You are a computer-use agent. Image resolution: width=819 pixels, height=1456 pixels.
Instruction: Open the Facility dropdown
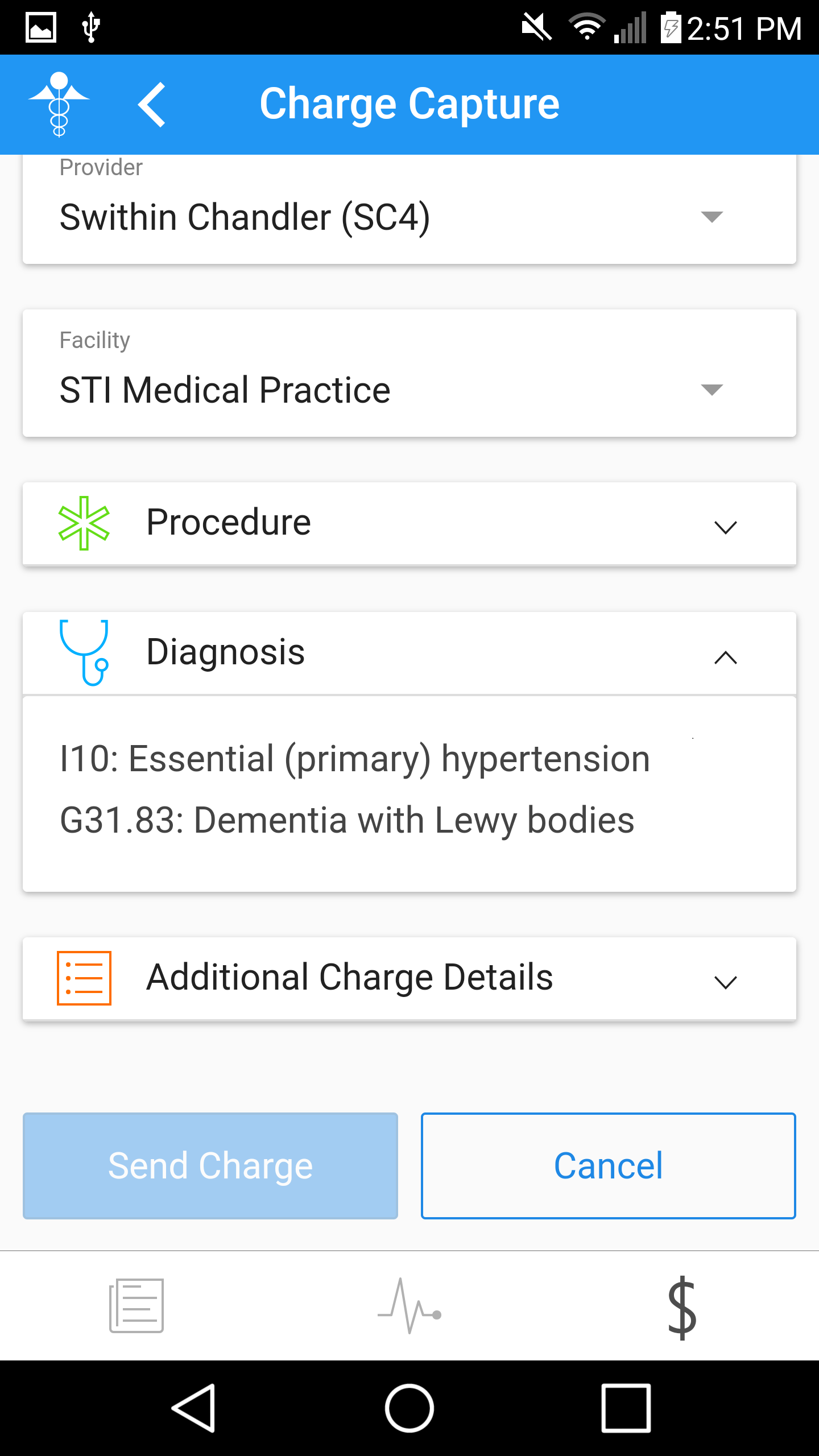(409, 373)
